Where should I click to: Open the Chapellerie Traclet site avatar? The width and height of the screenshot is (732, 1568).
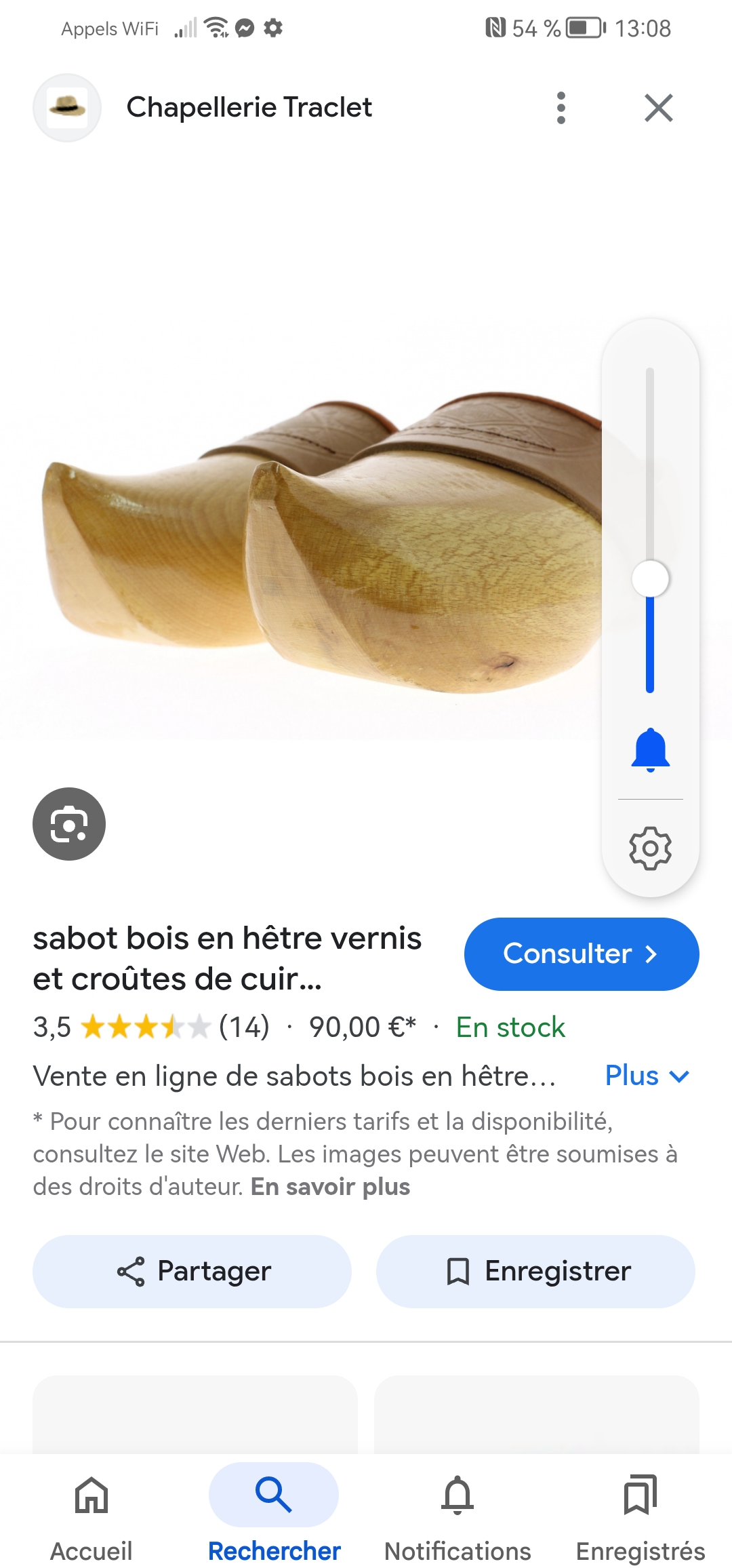tap(67, 108)
